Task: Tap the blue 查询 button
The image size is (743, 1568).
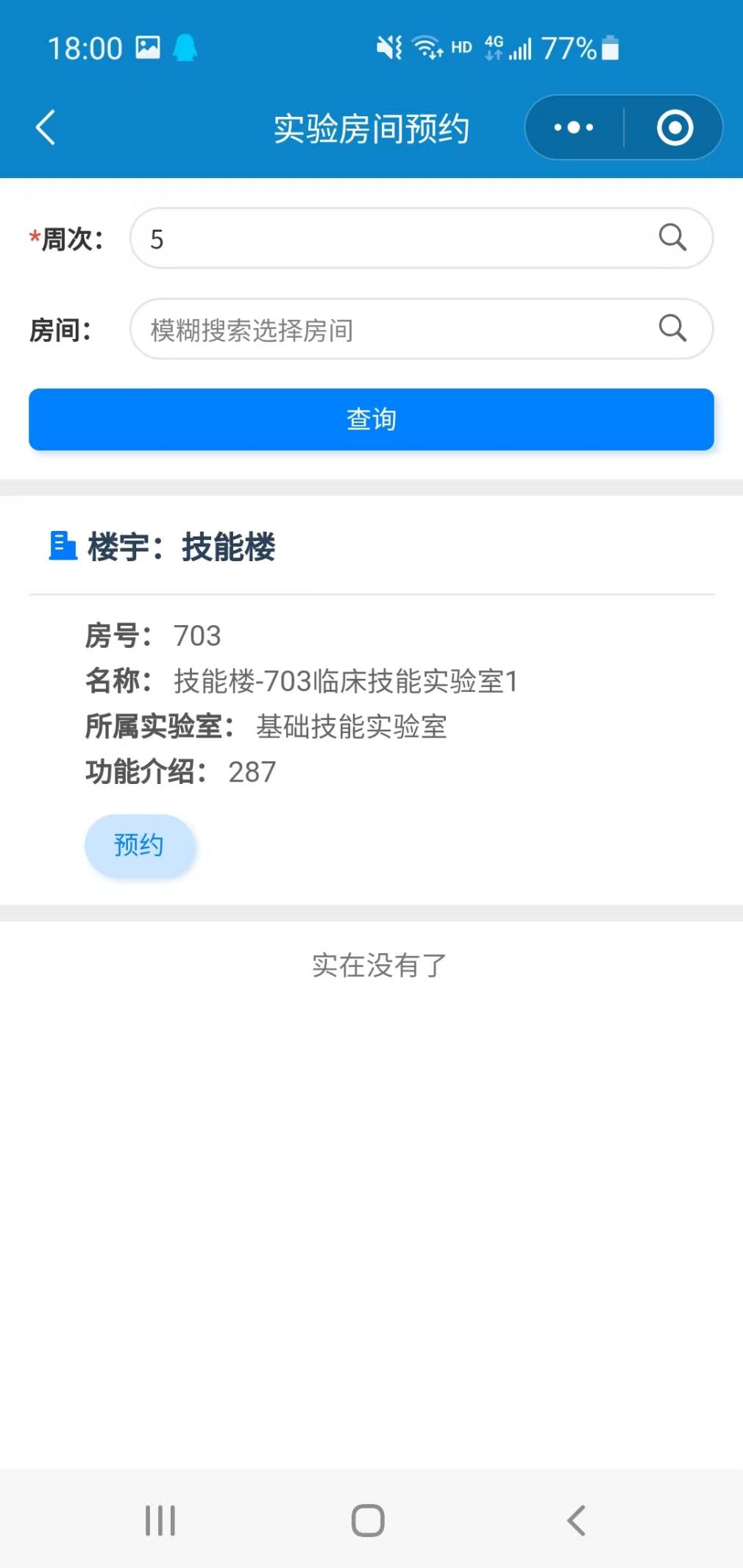Action: point(371,419)
